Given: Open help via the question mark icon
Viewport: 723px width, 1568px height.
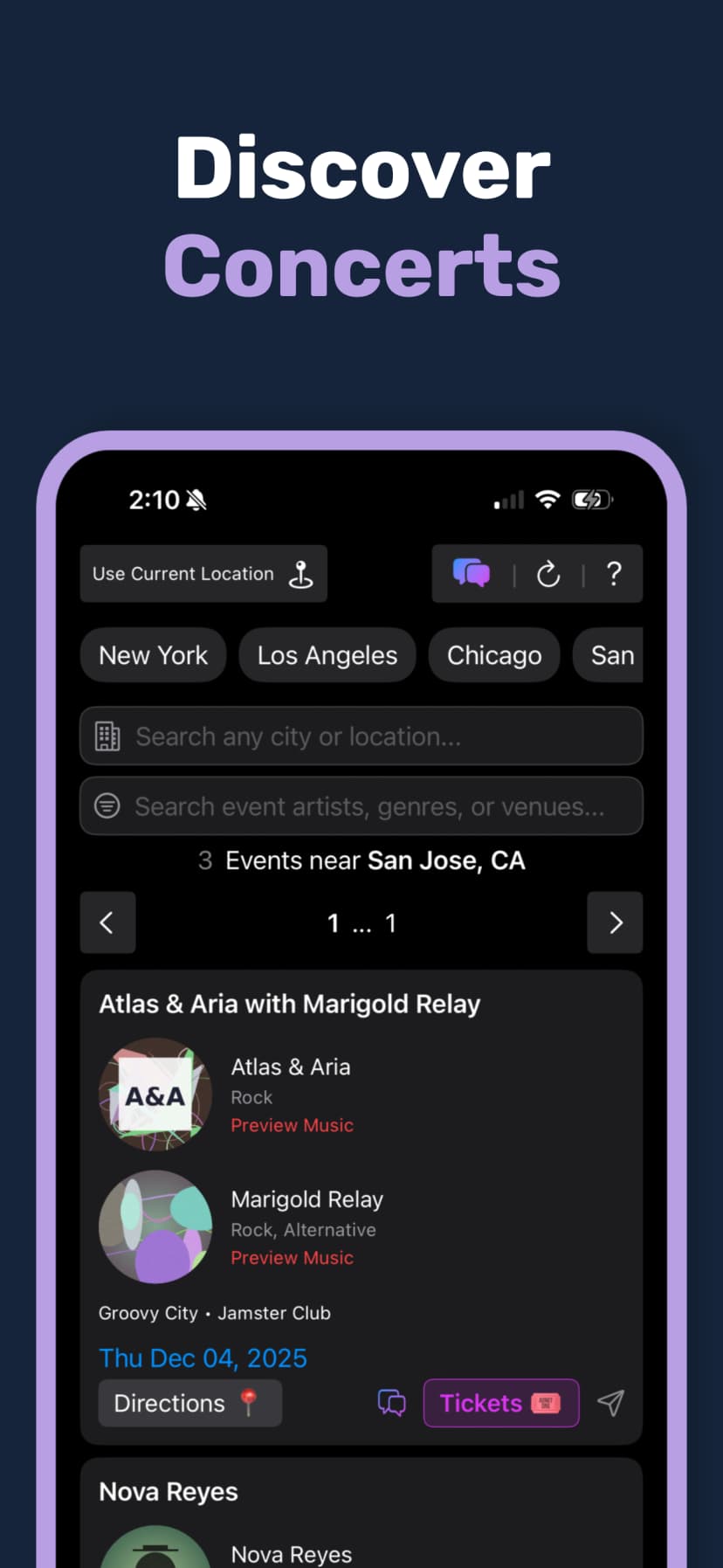Looking at the screenshot, I should [614, 574].
